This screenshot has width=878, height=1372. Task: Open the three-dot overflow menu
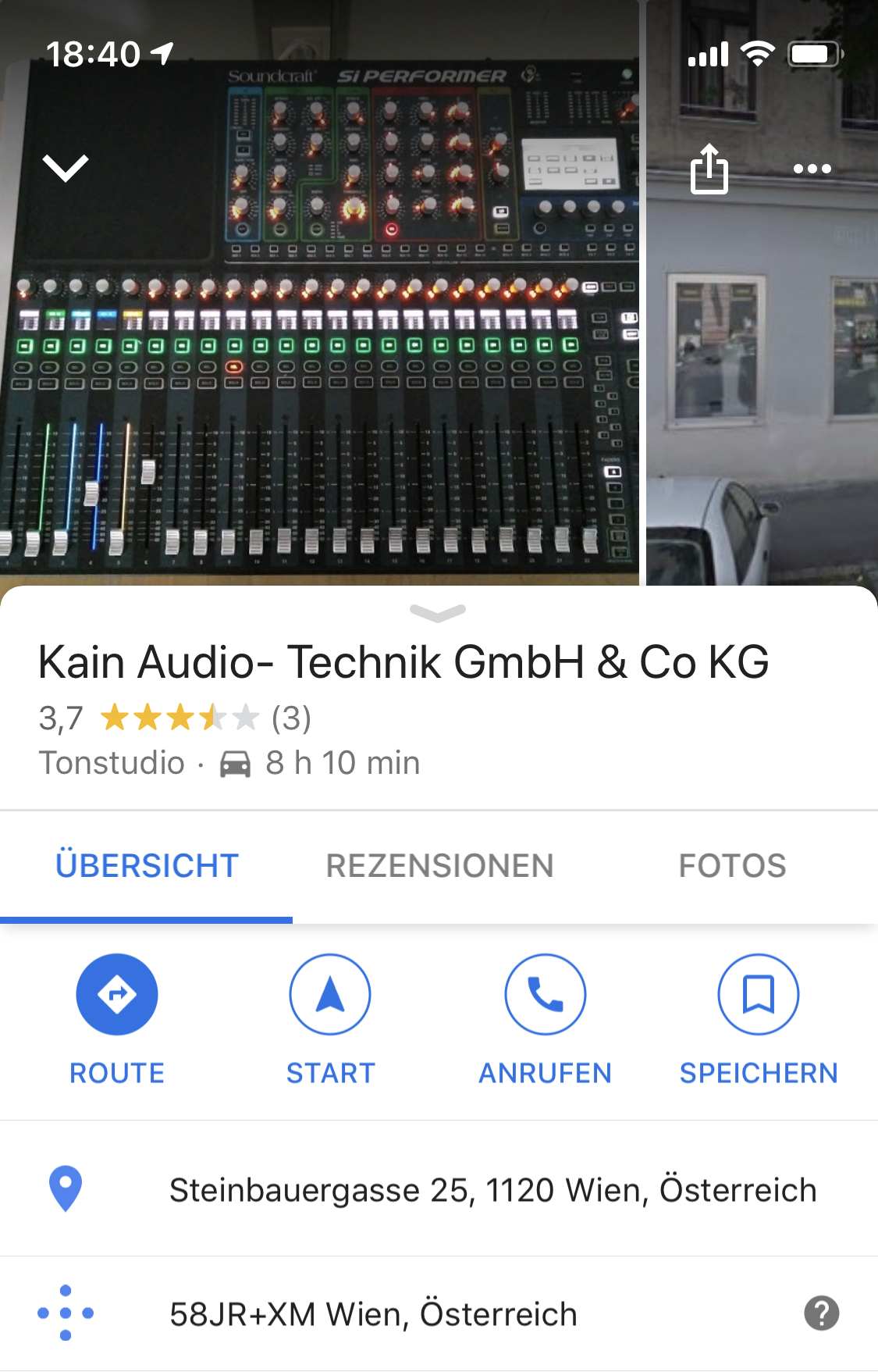coord(812,169)
